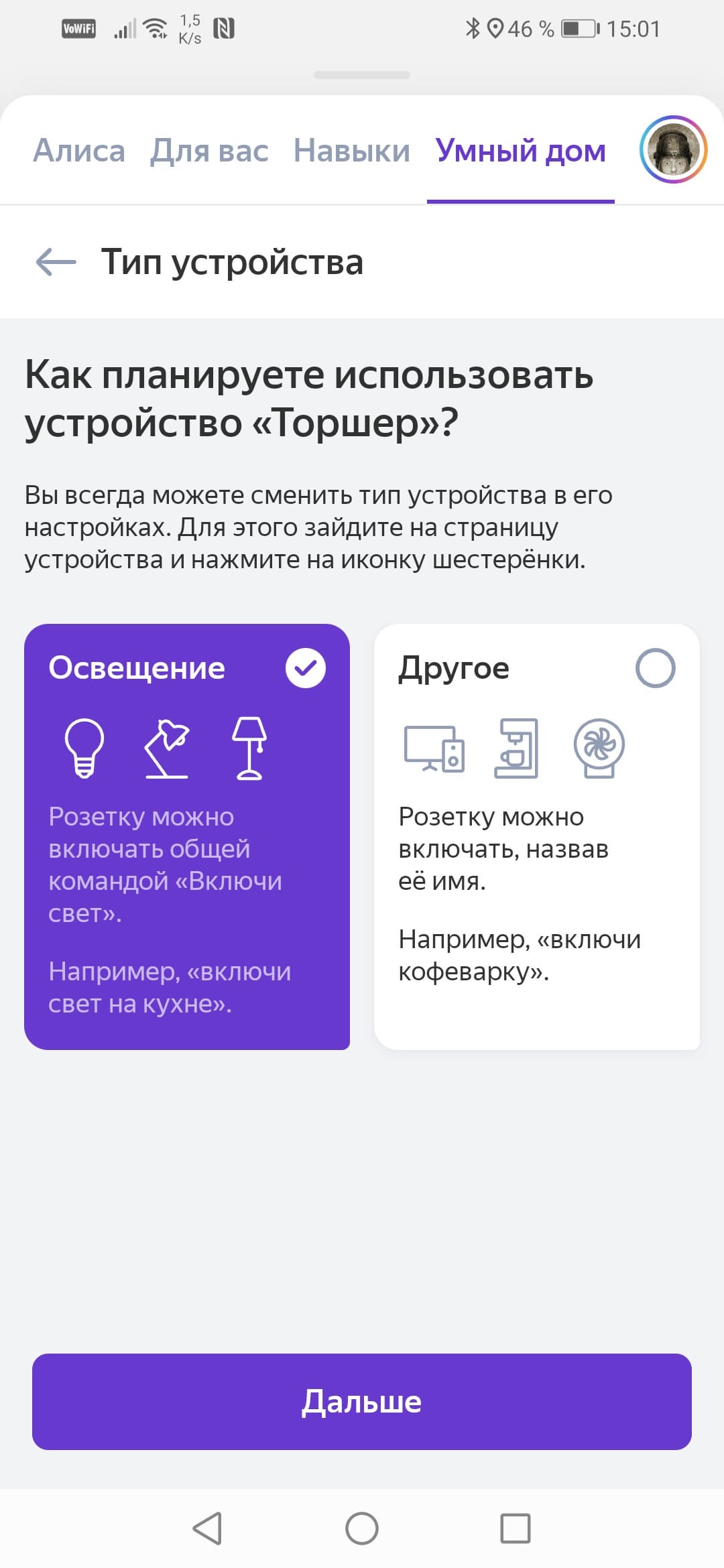
Task: Continue with the Дальше button
Action: coord(362,1402)
